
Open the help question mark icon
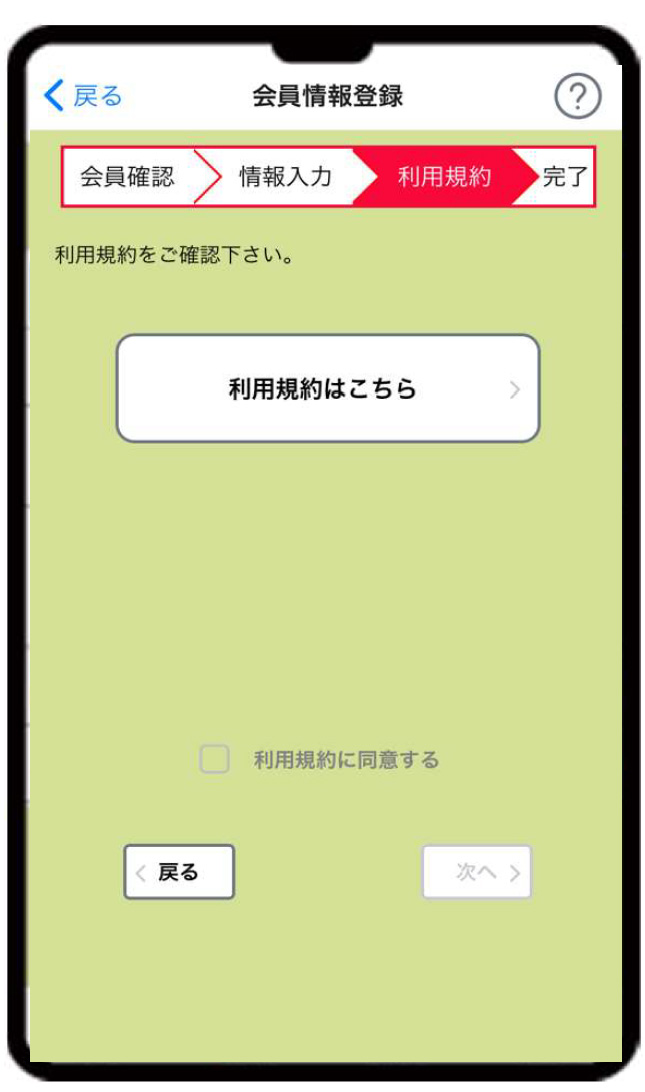pyautogui.click(x=577, y=97)
